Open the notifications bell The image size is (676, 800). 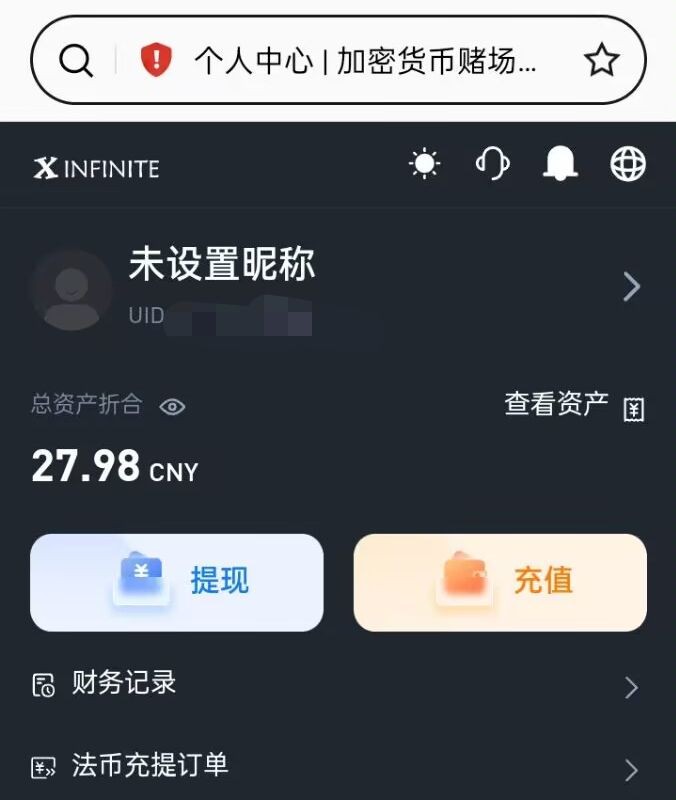[560, 164]
